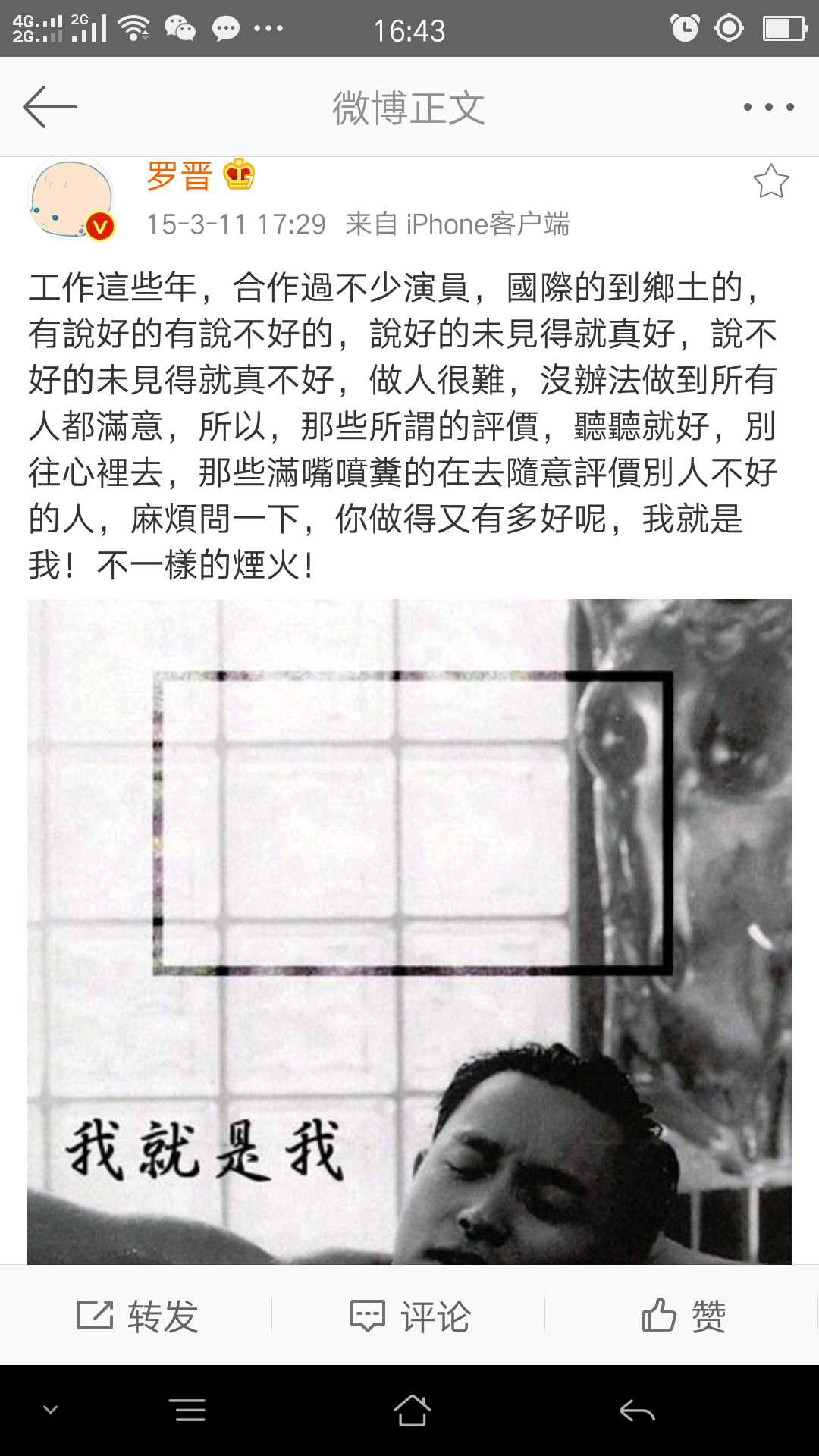
Task: Open the system menu button
Action: [x=190, y=1410]
